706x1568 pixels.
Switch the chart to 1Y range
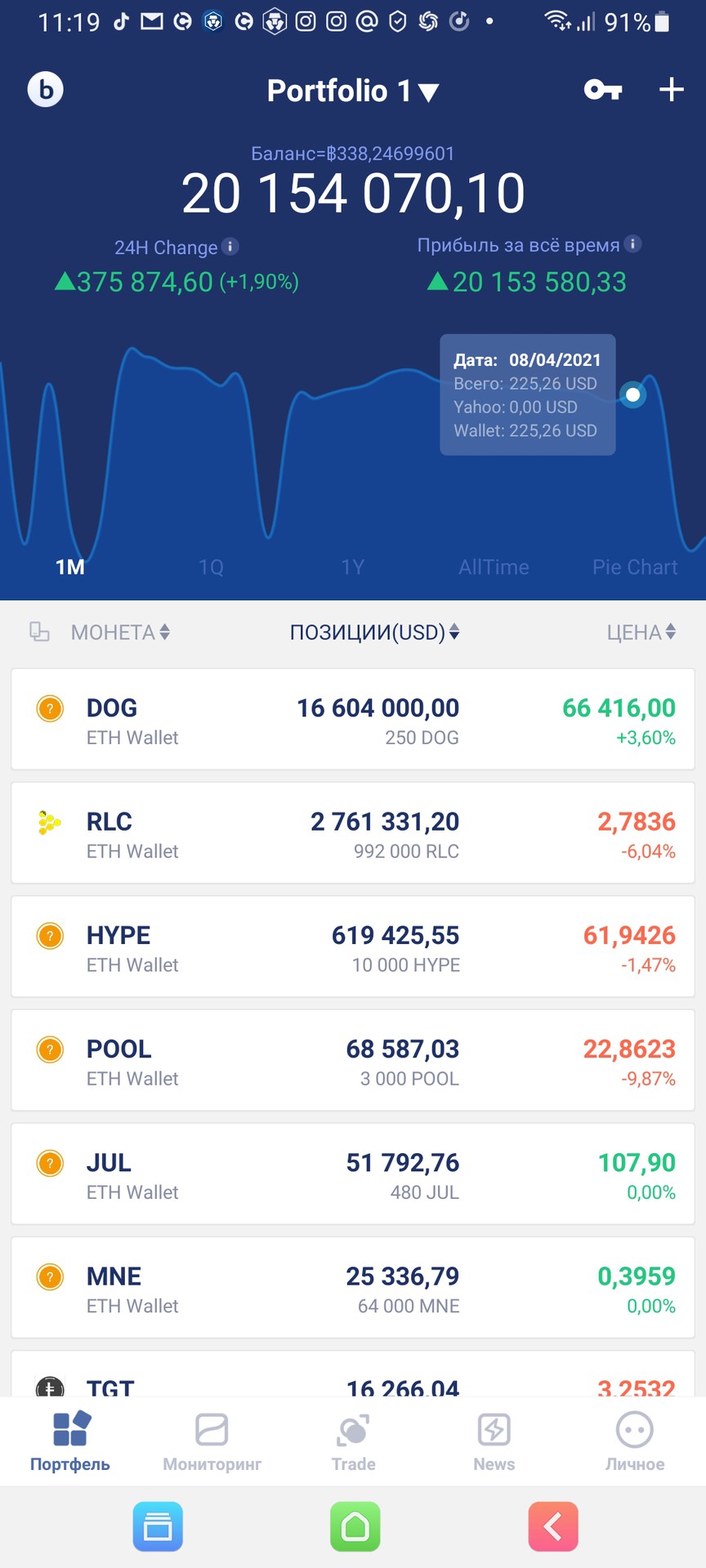(x=352, y=567)
